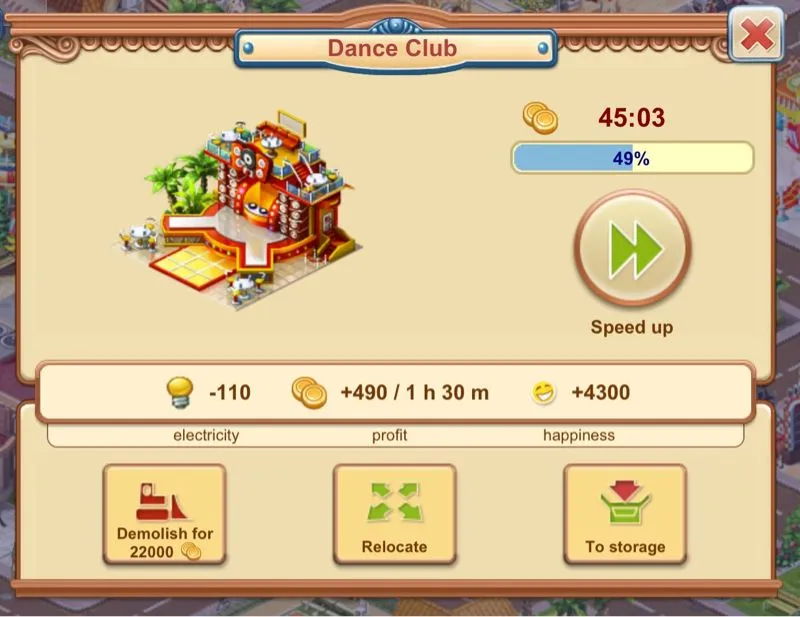
Task: Close the Dance Club dialog
Action: (x=756, y=37)
